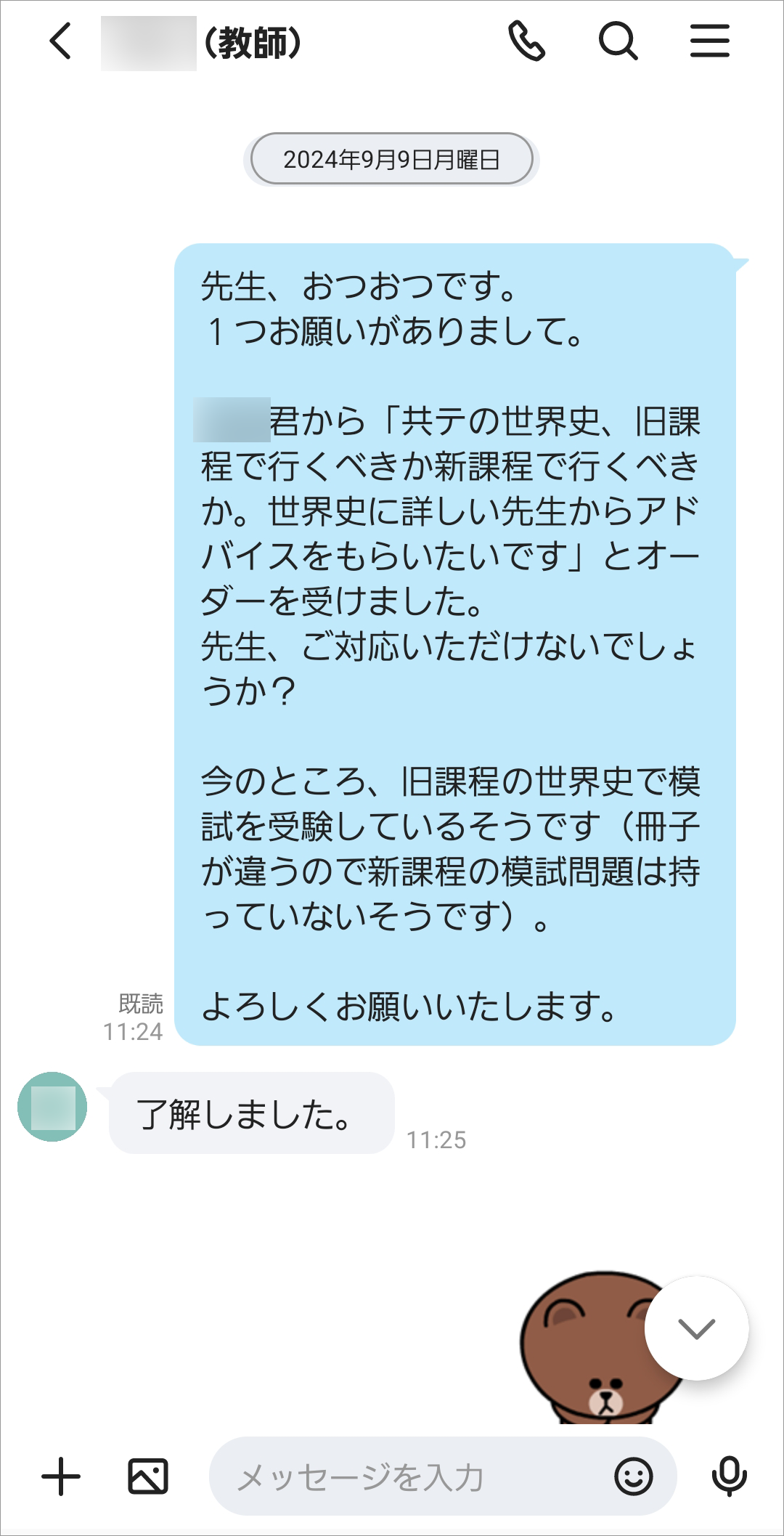Tap the メッセージを入力 message field
Screen dimensions: 784x1536
(x=407, y=1476)
